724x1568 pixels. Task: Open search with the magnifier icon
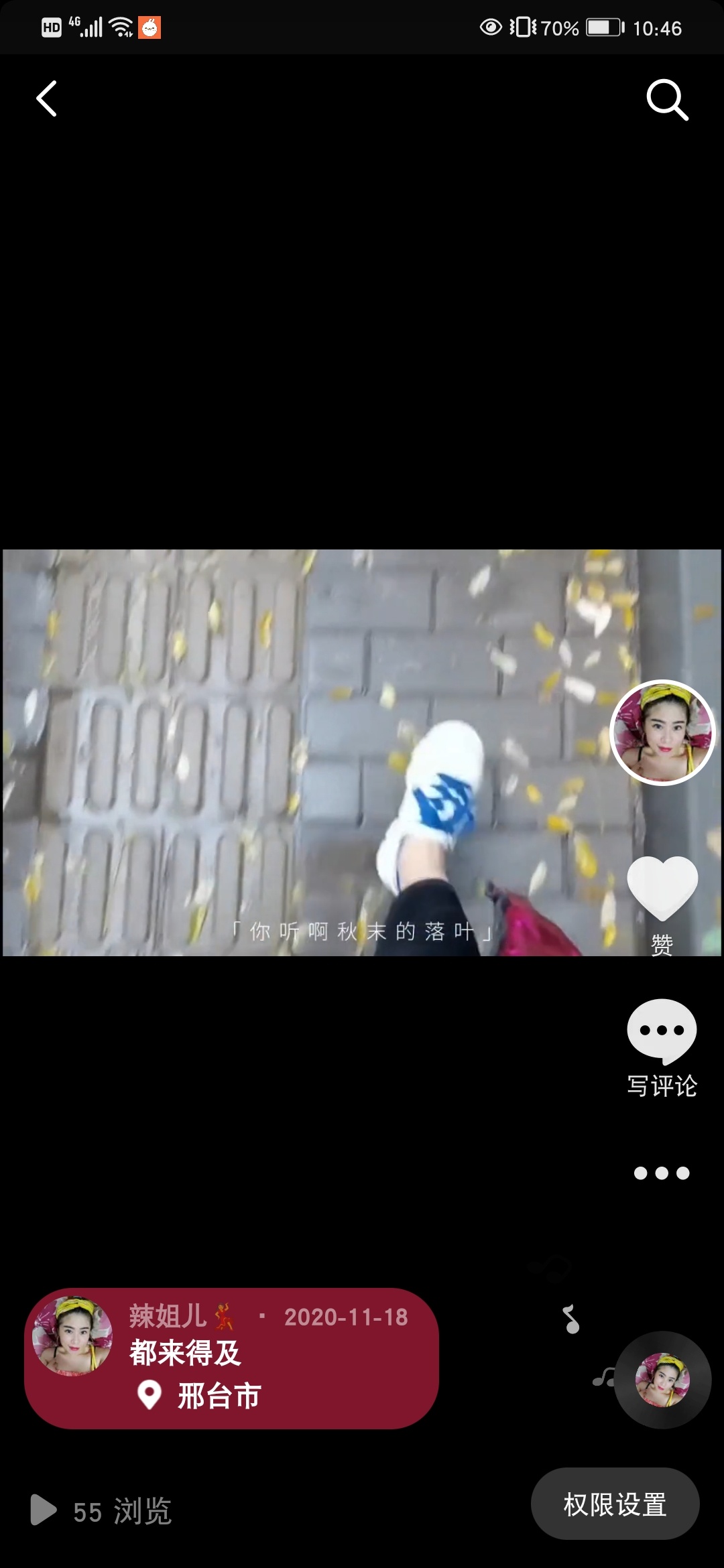pyautogui.click(x=666, y=100)
